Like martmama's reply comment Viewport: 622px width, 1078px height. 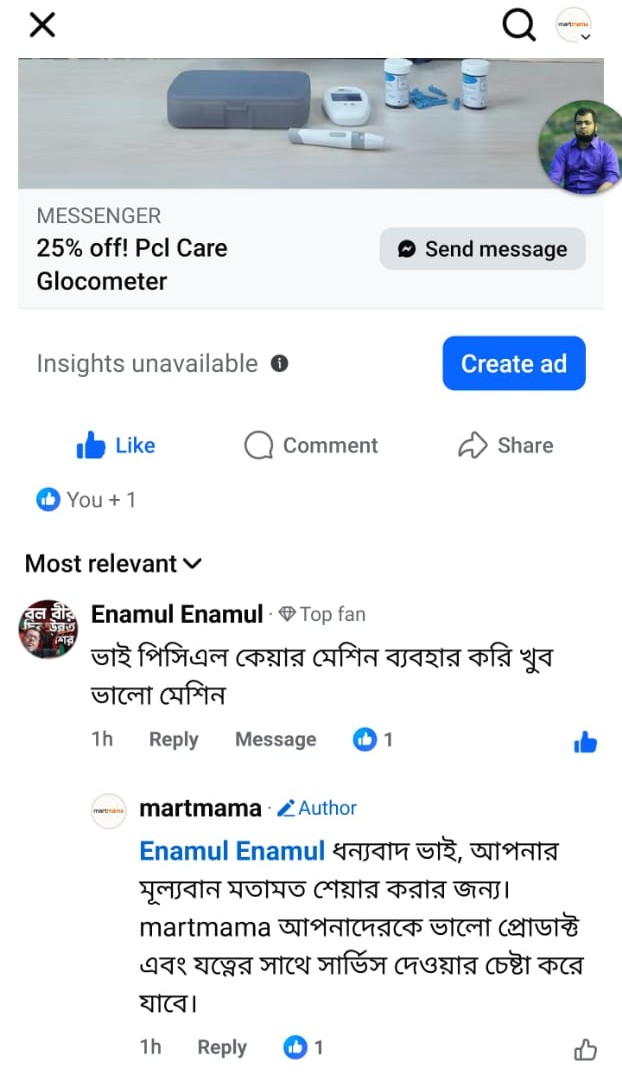[x=585, y=1049]
